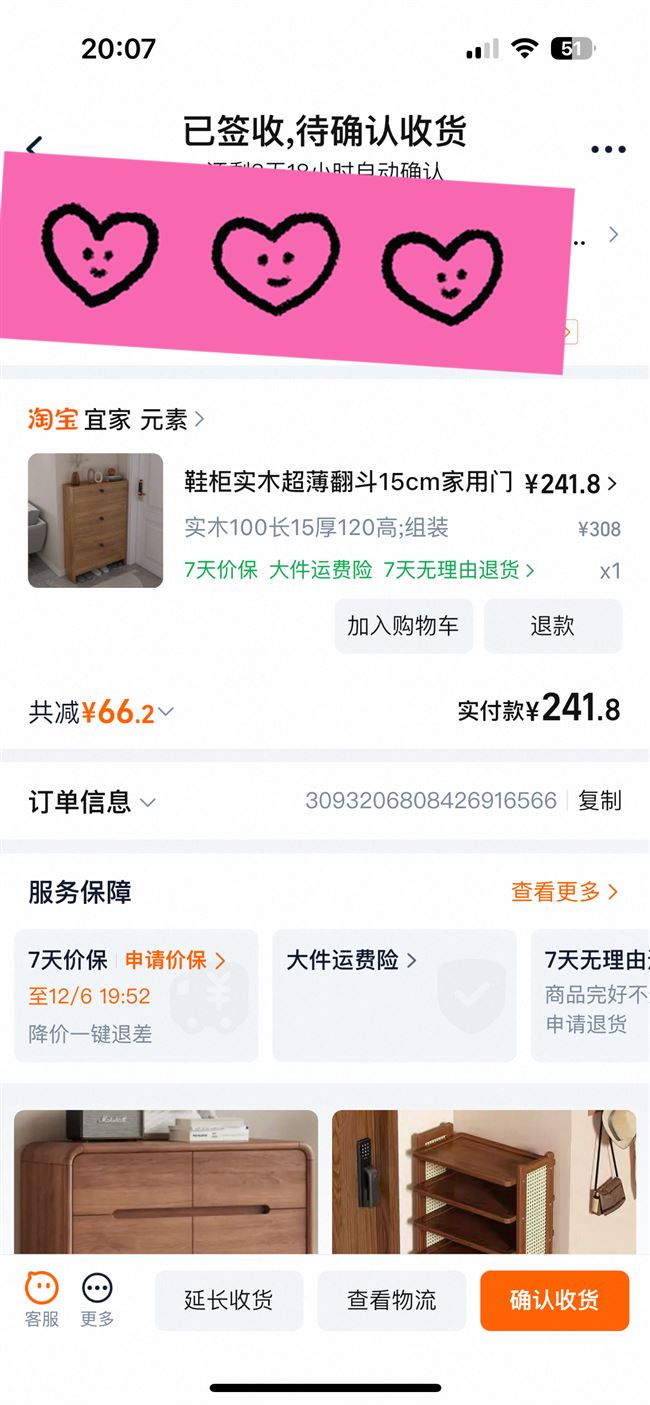
Task: Tap 加入购物车 button
Action: pos(403,626)
